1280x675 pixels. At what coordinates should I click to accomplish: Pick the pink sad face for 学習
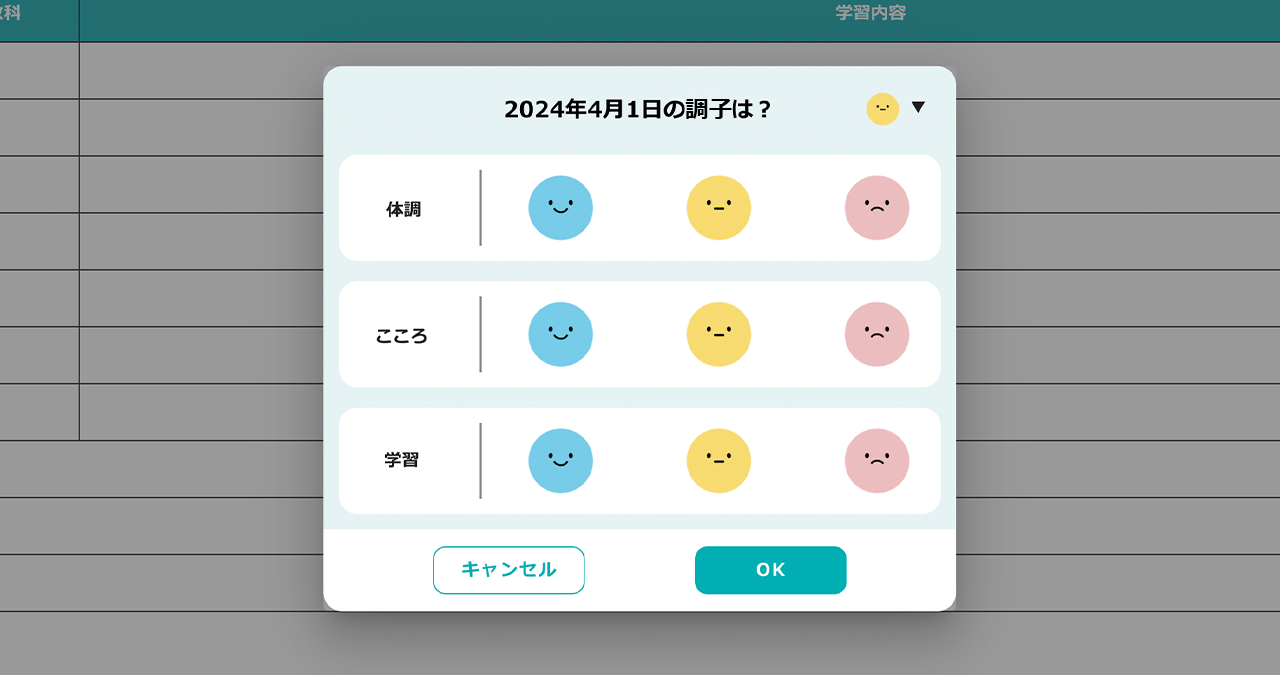[x=876, y=461]
